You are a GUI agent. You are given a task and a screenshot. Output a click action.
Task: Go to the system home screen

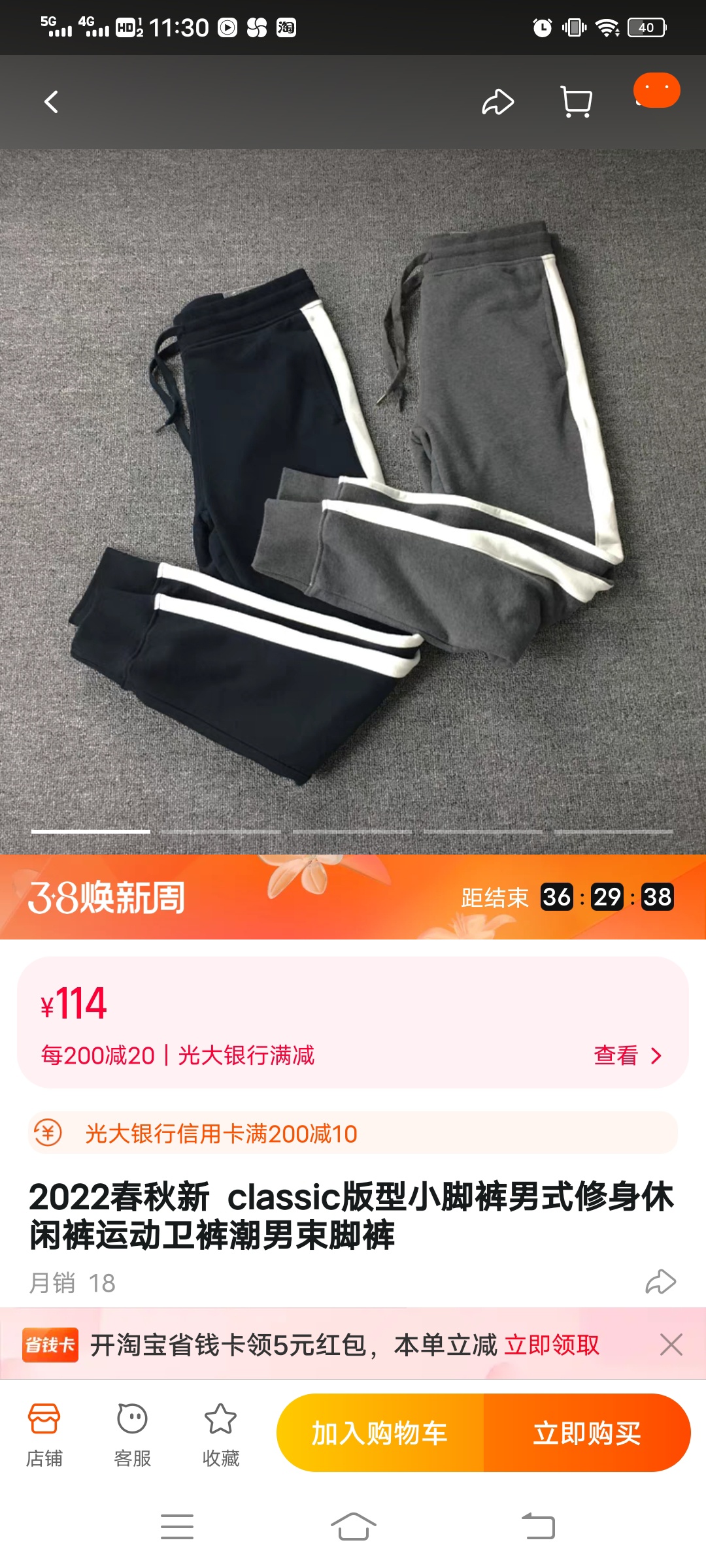click(353, 1527)
